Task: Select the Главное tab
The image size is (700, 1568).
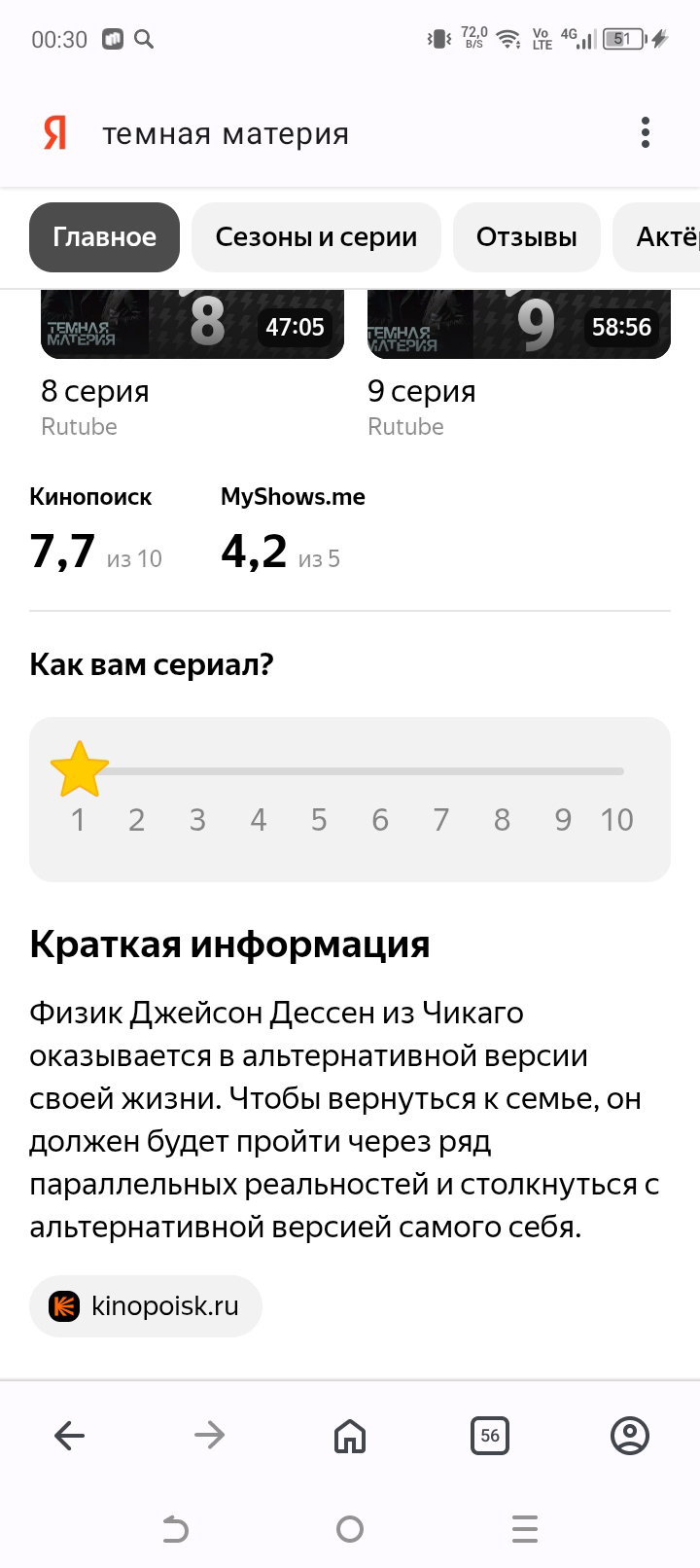Action: click(x=104, y=237)
